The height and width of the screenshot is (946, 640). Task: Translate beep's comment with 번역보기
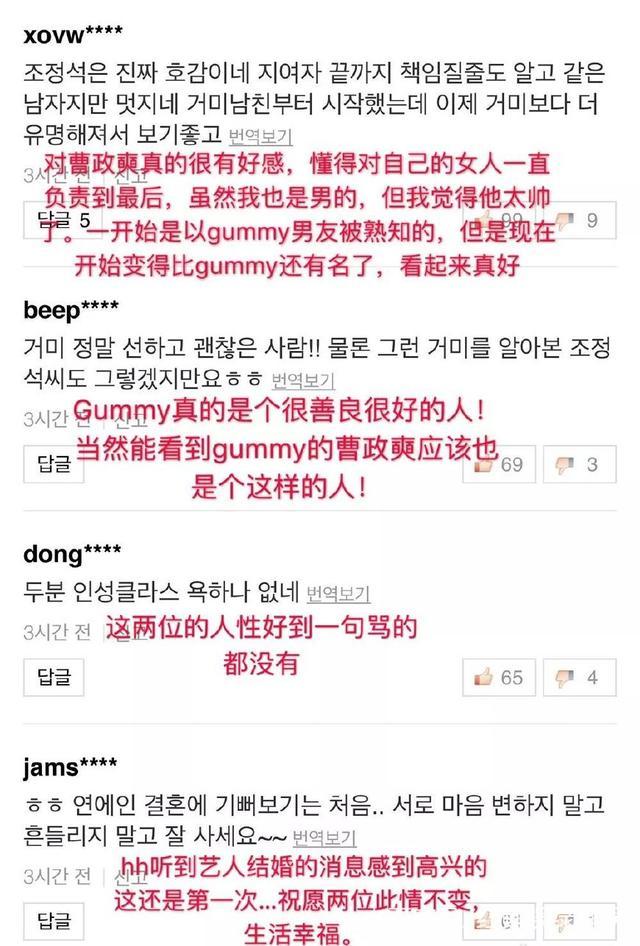[x=302, y=381]
